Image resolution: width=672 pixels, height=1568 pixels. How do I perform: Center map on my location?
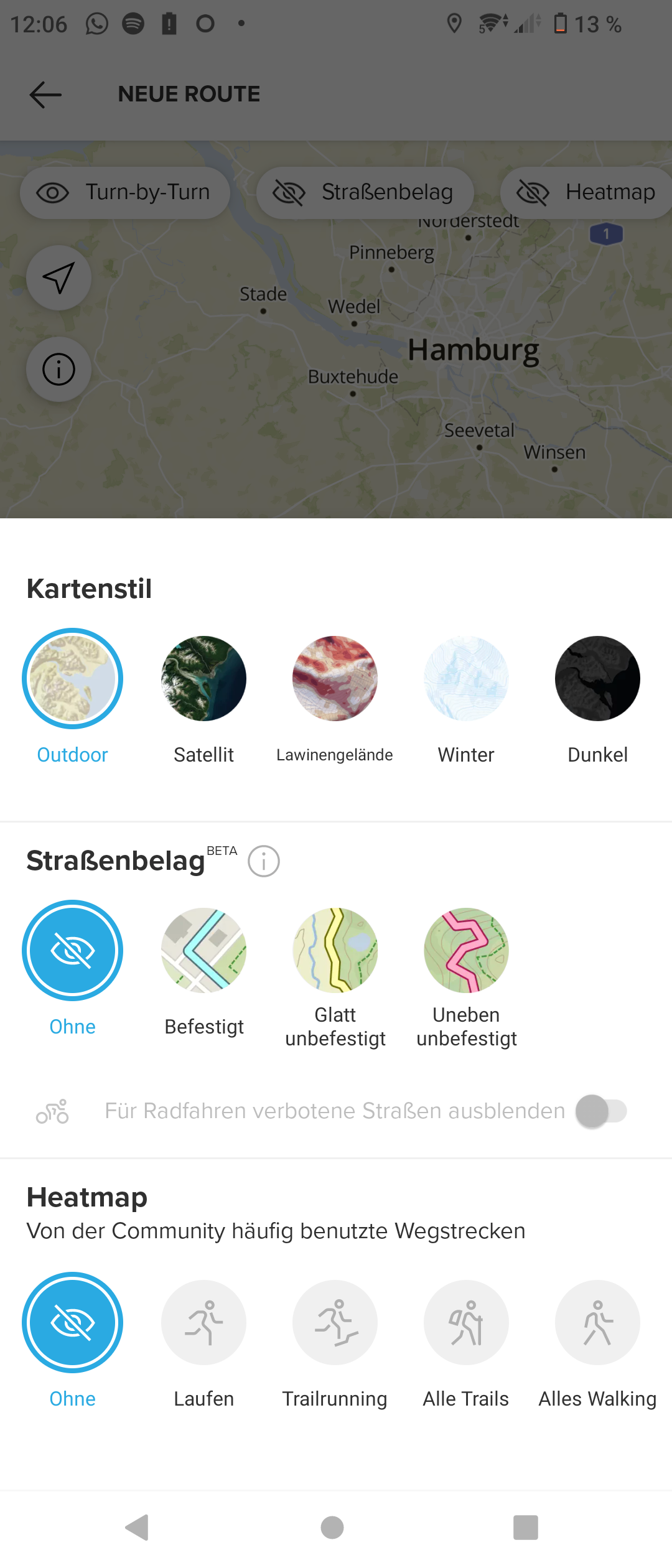tap(59, 278)
